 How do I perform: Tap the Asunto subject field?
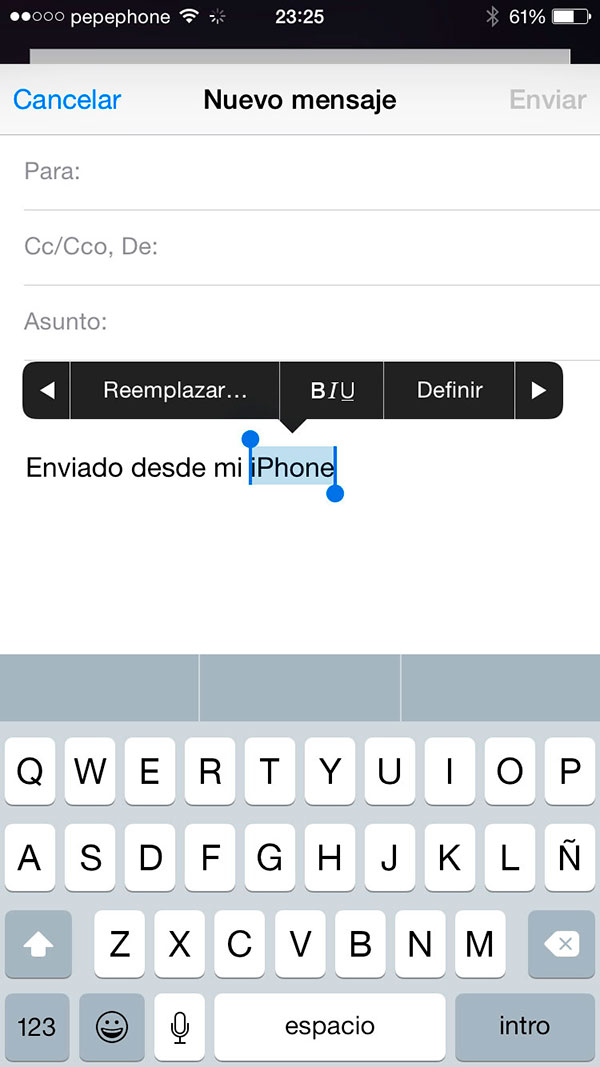(312, 322)
